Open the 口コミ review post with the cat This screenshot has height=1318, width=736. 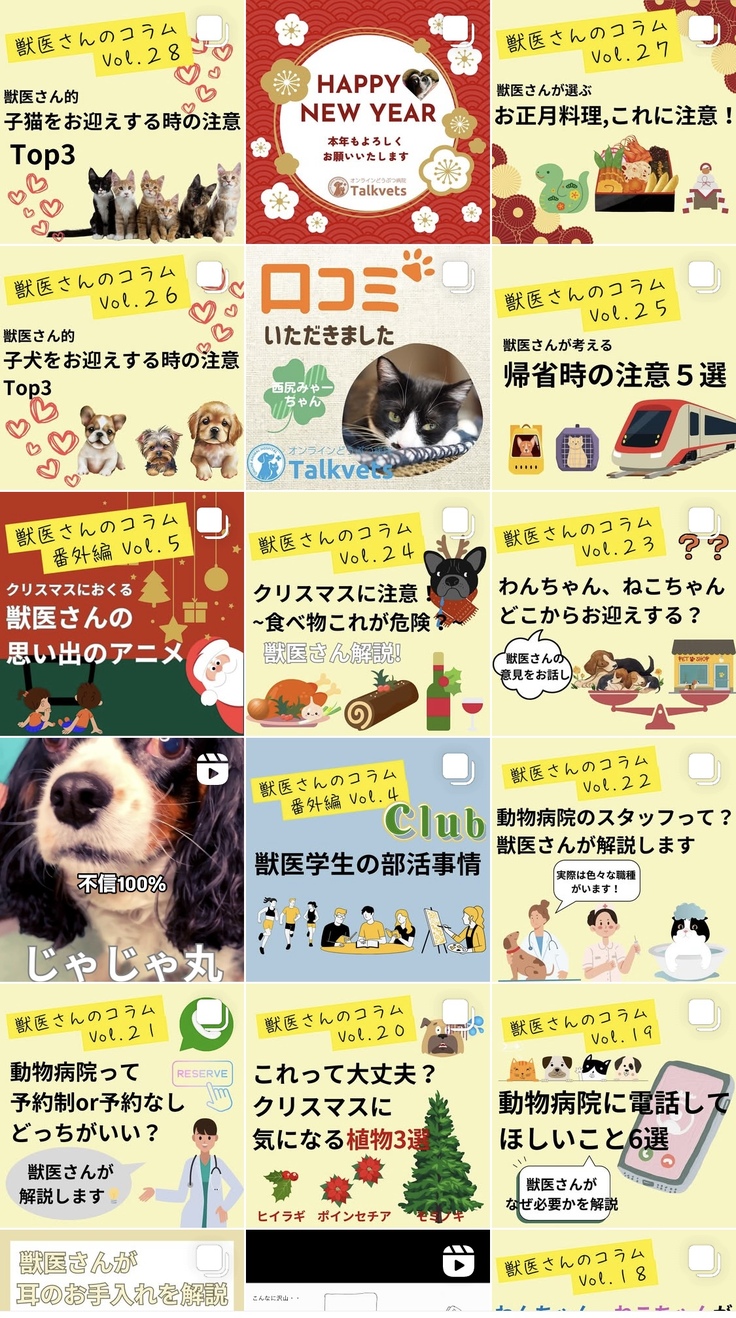368,368
